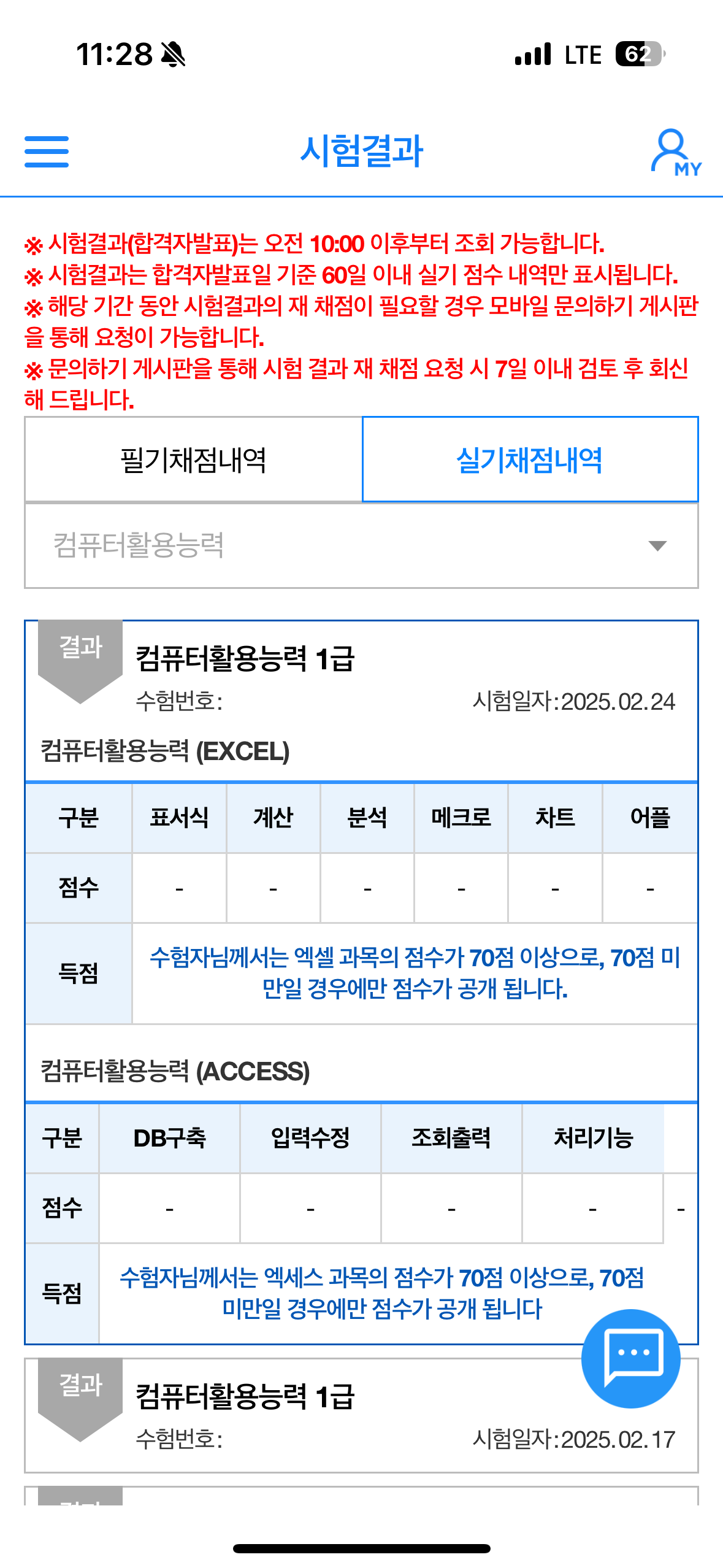Expand the 컴퓨터활용능력 dropdown
The image size is (723, 1568).
[x=361, y=546]
